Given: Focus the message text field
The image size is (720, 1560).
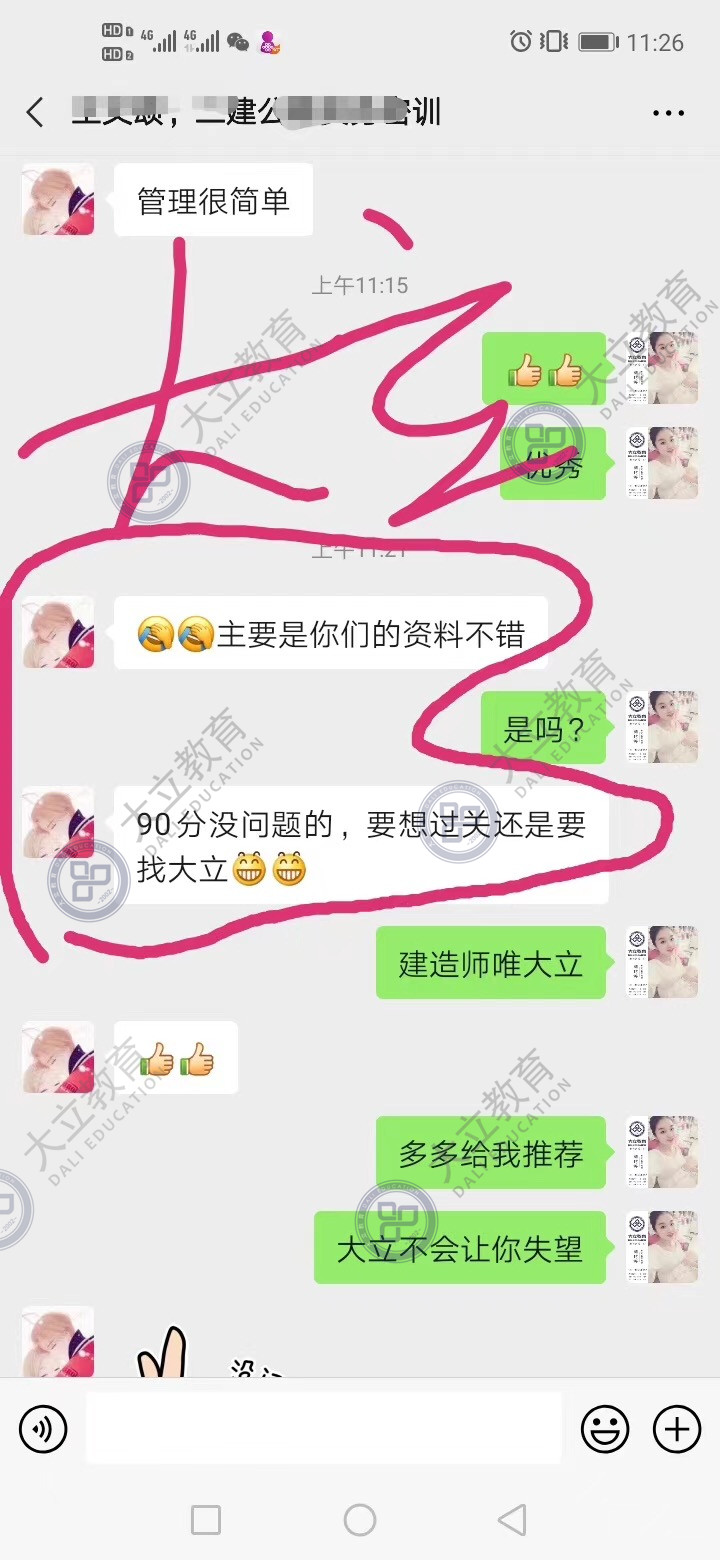Looking at the screenshot, I should [x=323, y=1428].
